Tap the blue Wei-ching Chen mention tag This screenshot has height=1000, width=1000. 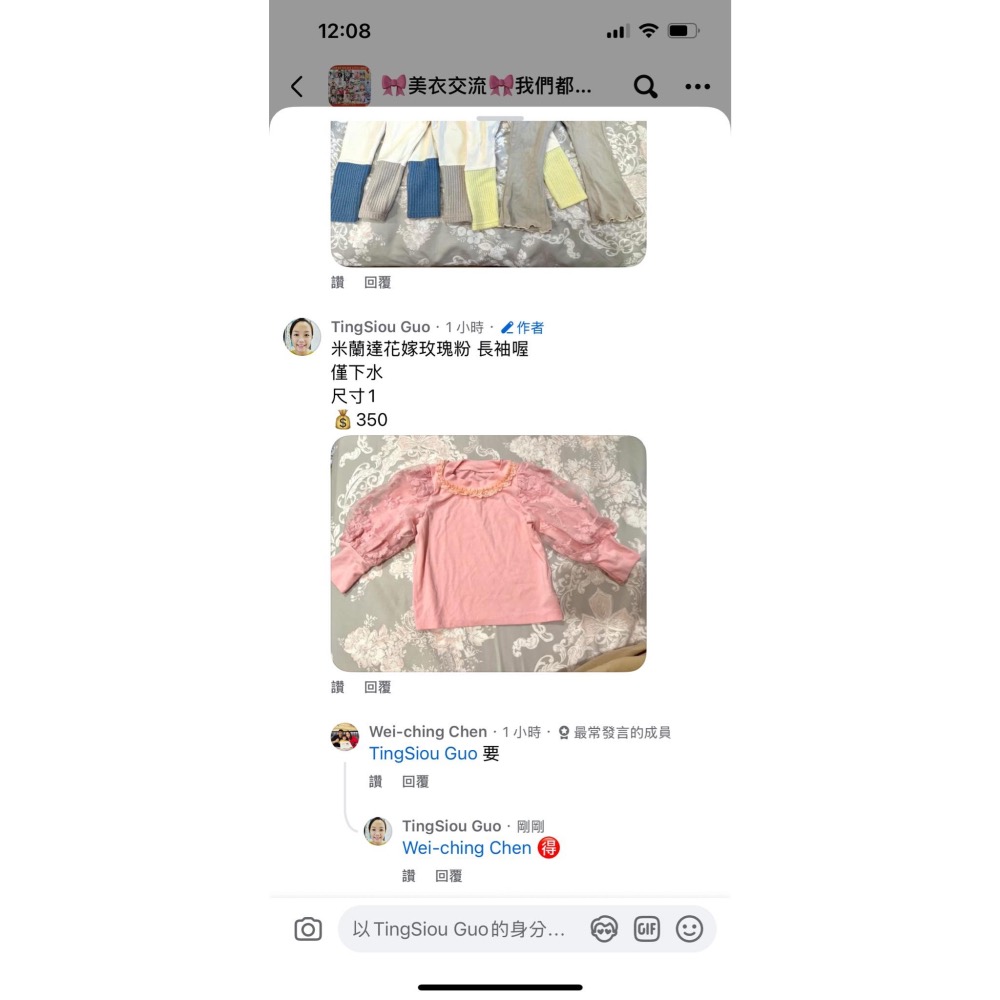pos(467,848)
